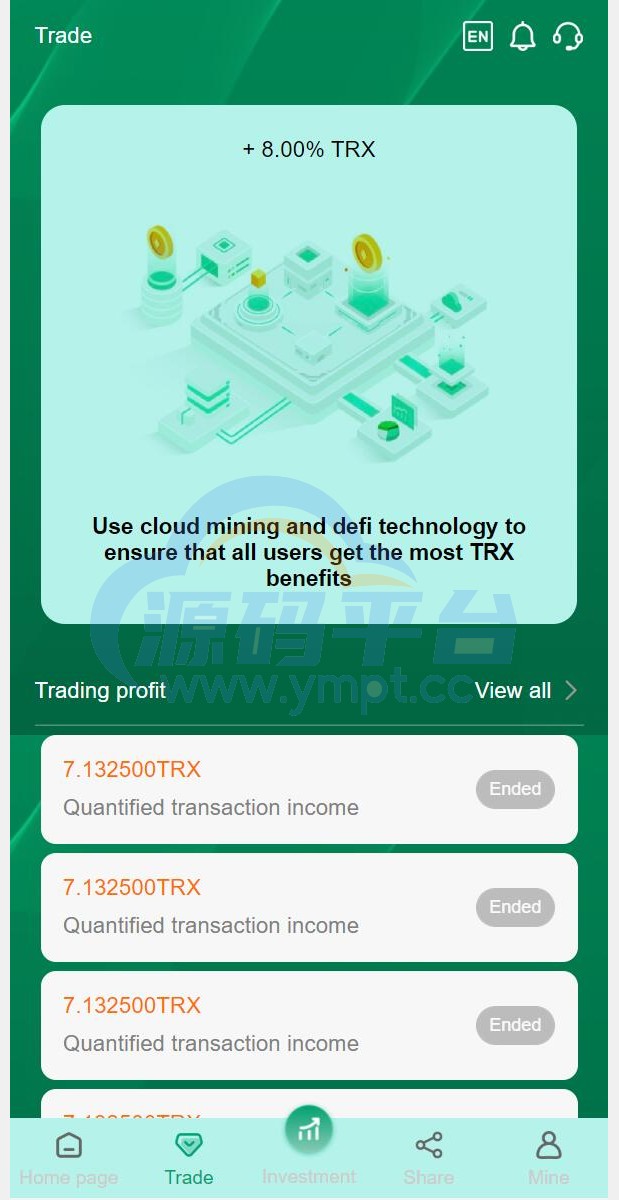Open the + 8.00% TRX mining card
The image size is (619, 1200).
[309, 364]
